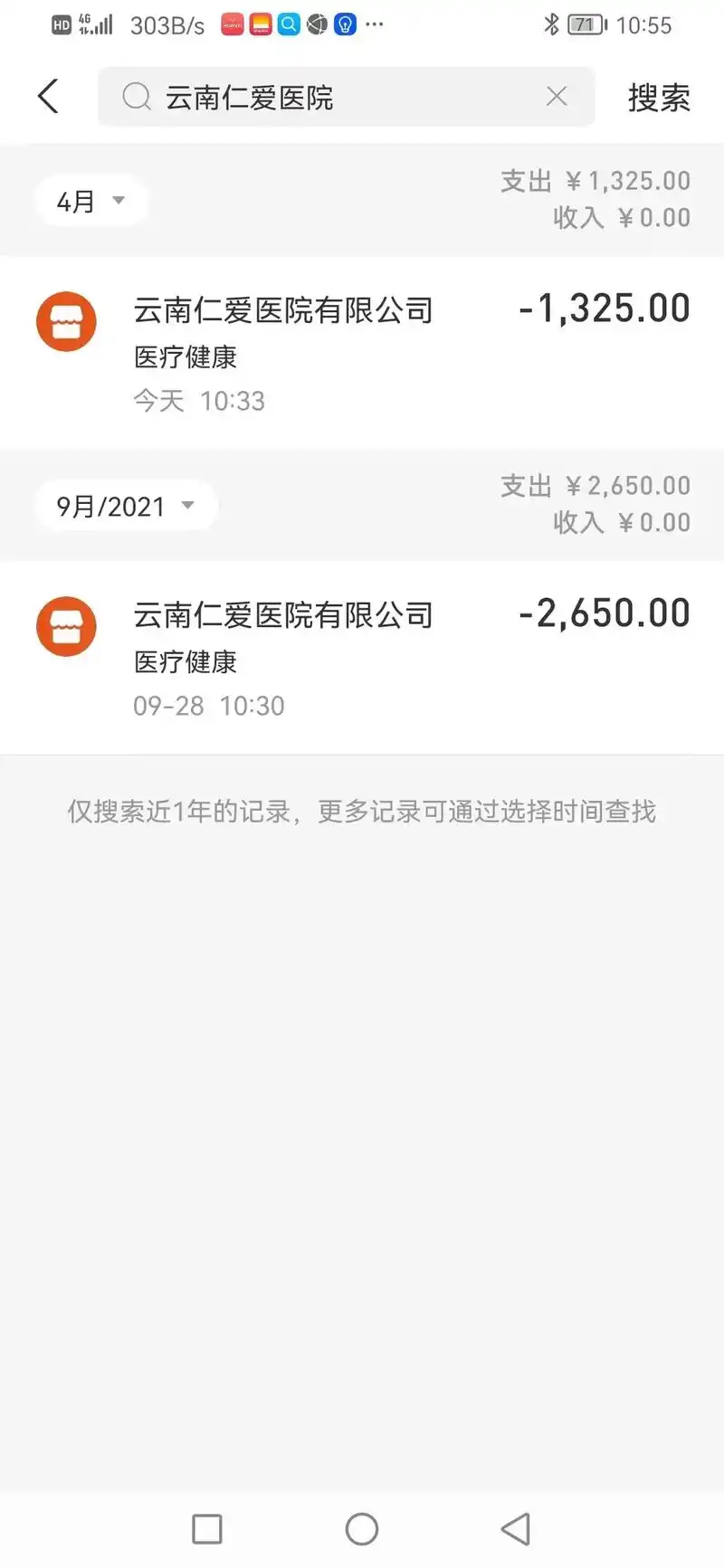Tap the recent apps square navigation button
Image resolution: width=724 pixels, height=1568 pixels.
click(x=206, y=1529)
